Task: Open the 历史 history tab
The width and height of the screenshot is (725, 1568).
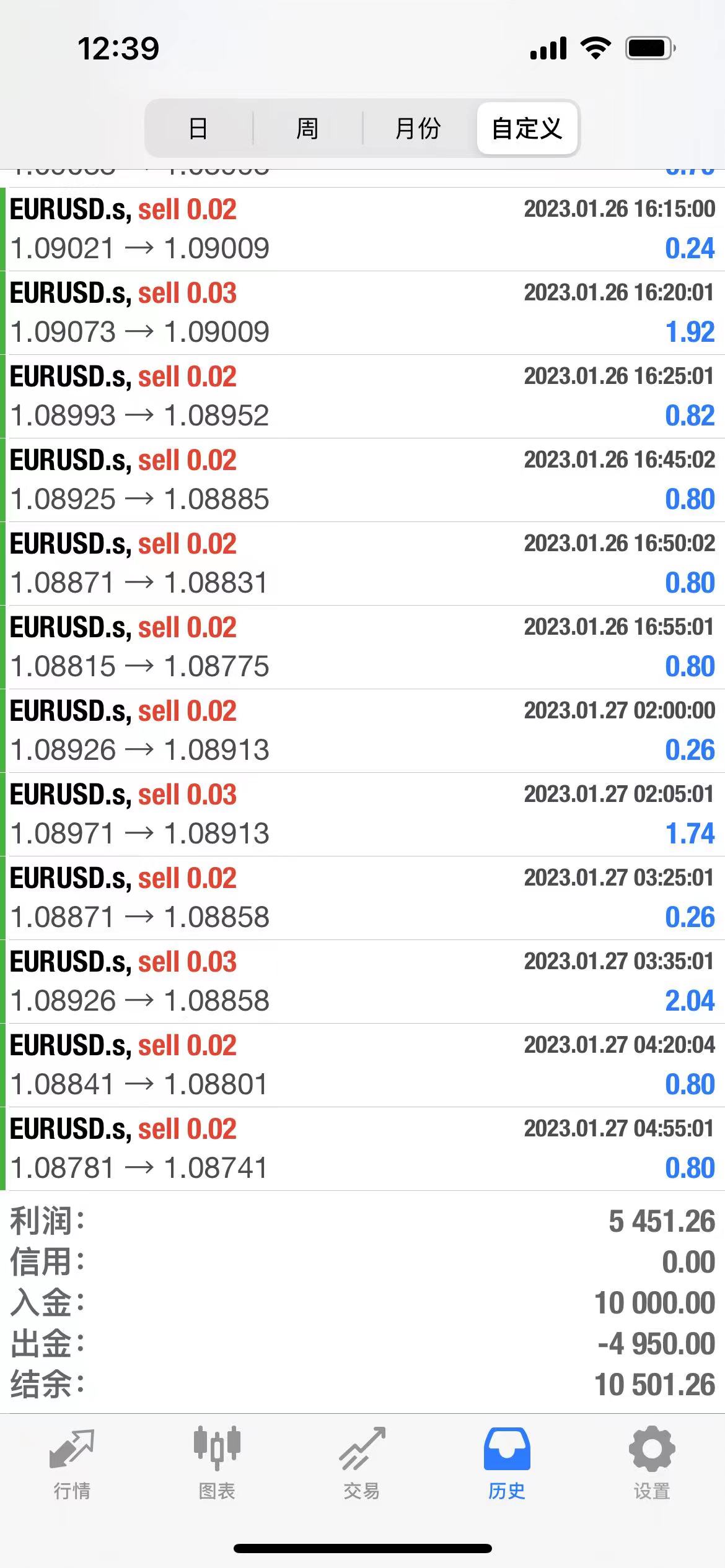Action: [507, 1463]
